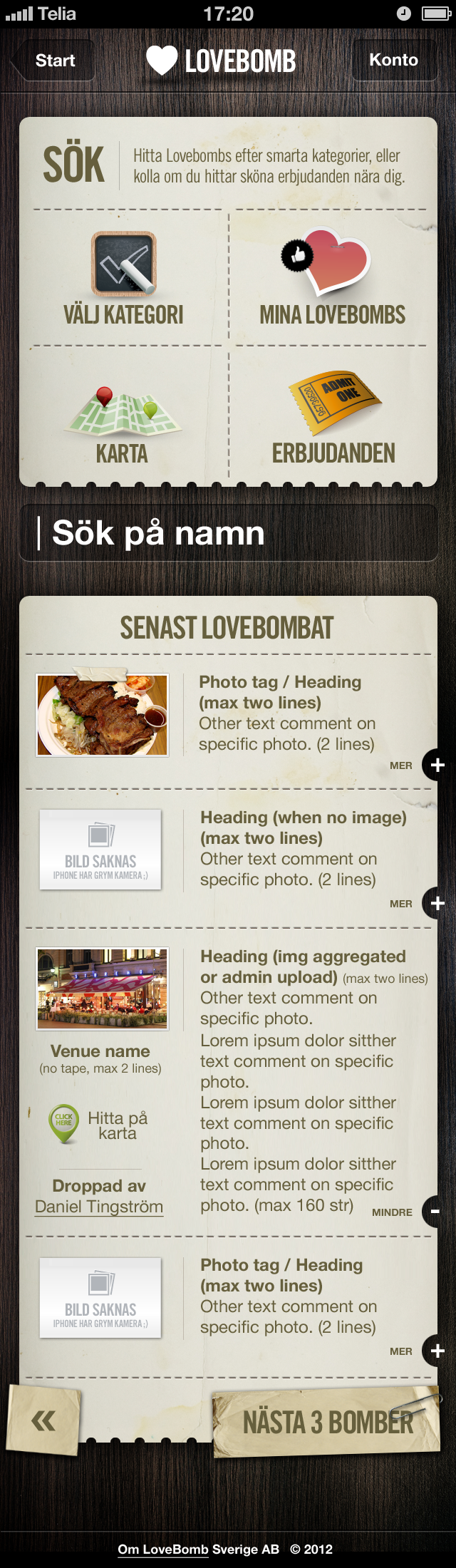
Task: Expand MER on Heading (when no image)
Action: 436,903
